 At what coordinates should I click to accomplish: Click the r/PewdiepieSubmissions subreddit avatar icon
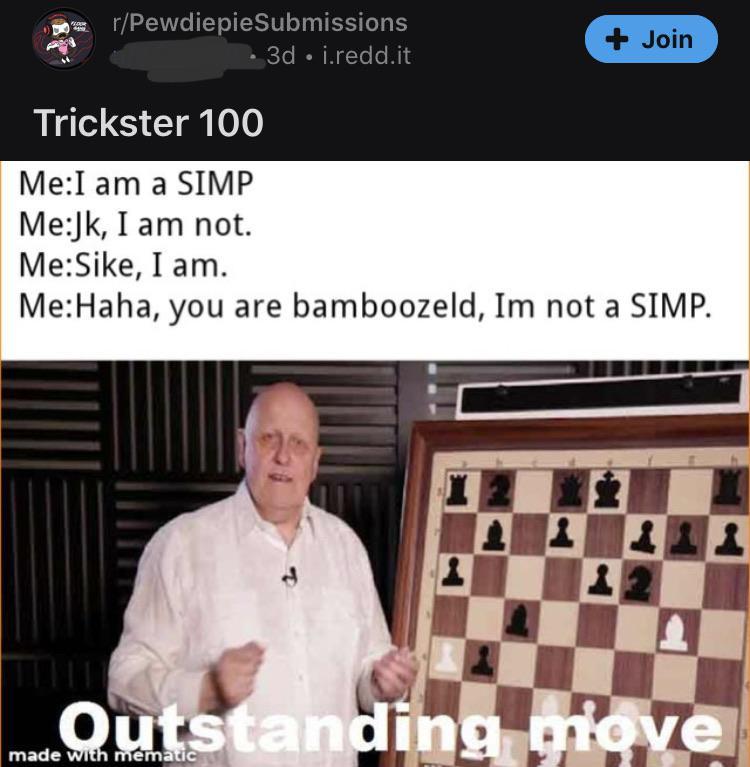[62, 40]
